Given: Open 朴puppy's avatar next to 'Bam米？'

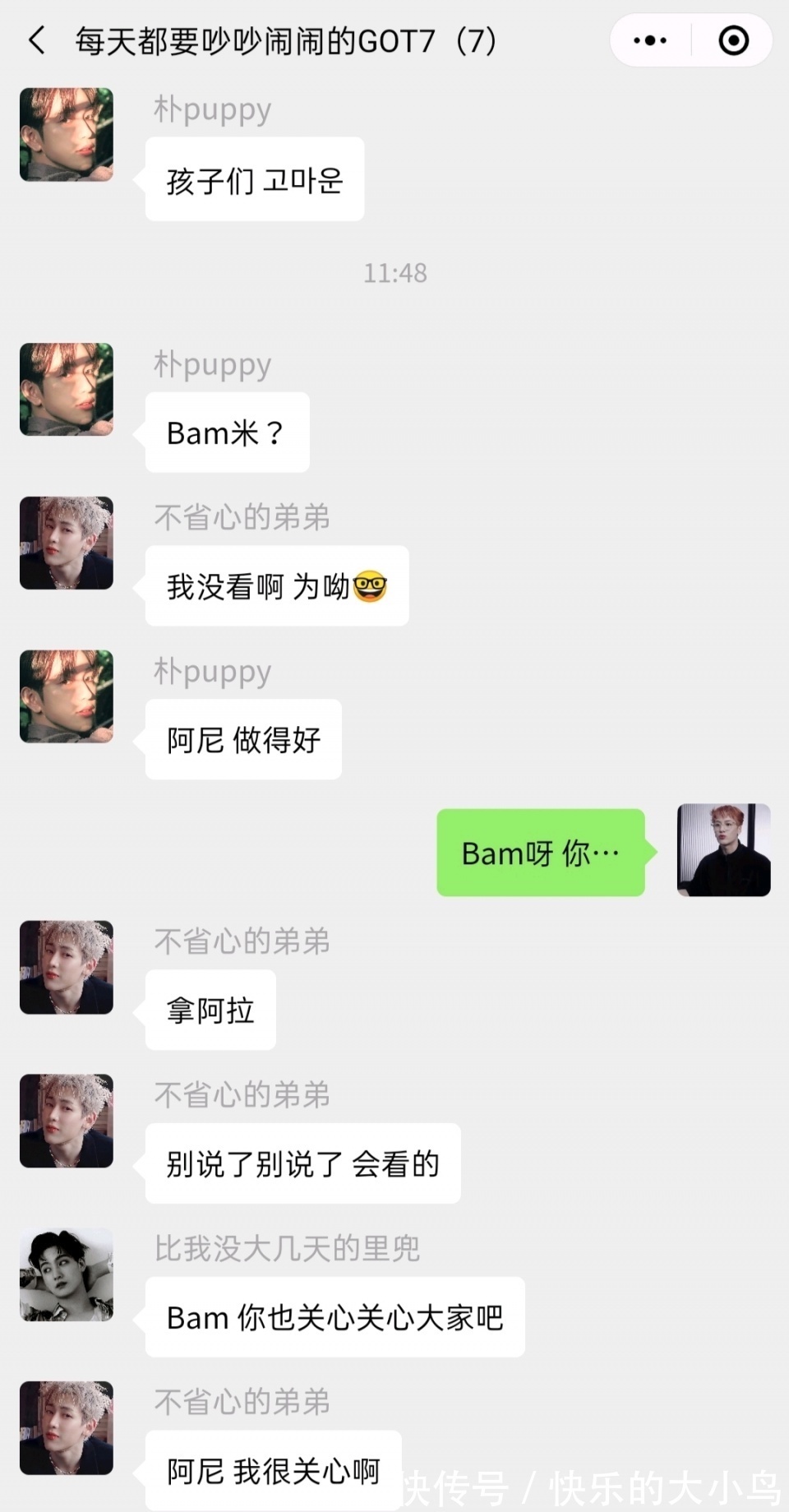Looking at the screenshot, I should point(67,390).
